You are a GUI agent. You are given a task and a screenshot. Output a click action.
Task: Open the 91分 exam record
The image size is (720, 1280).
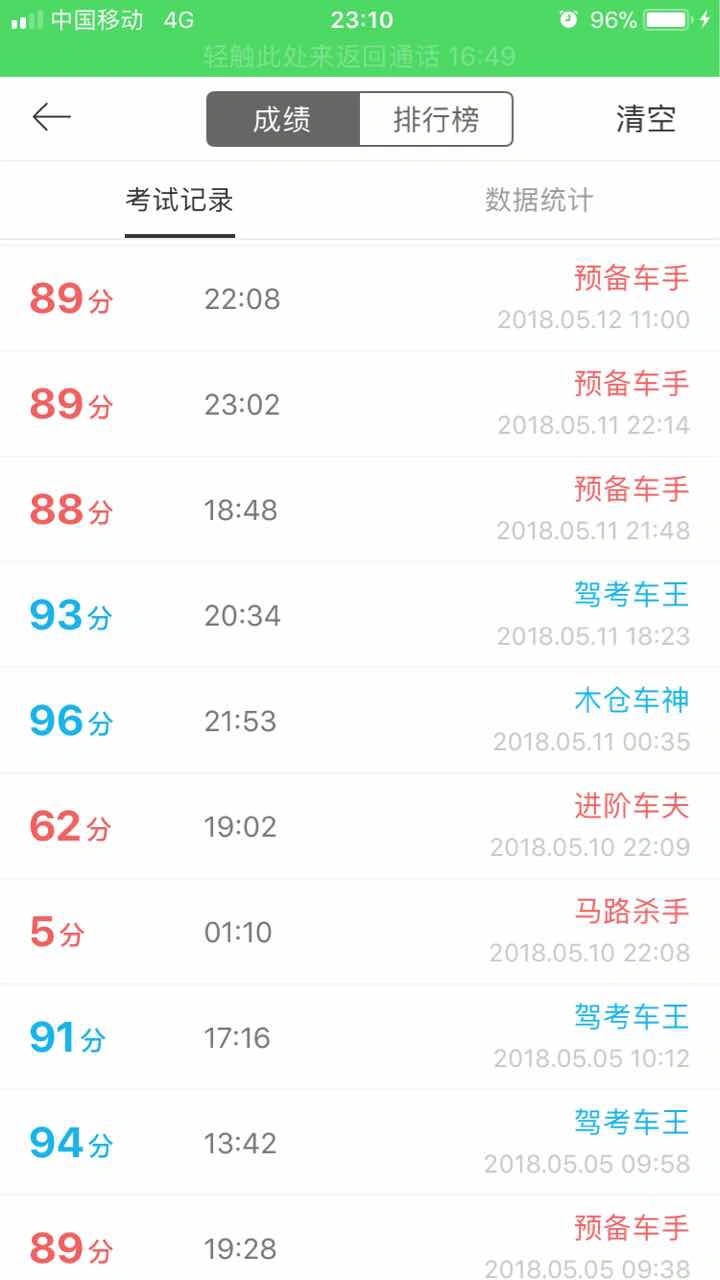[x=360, y=1037]
